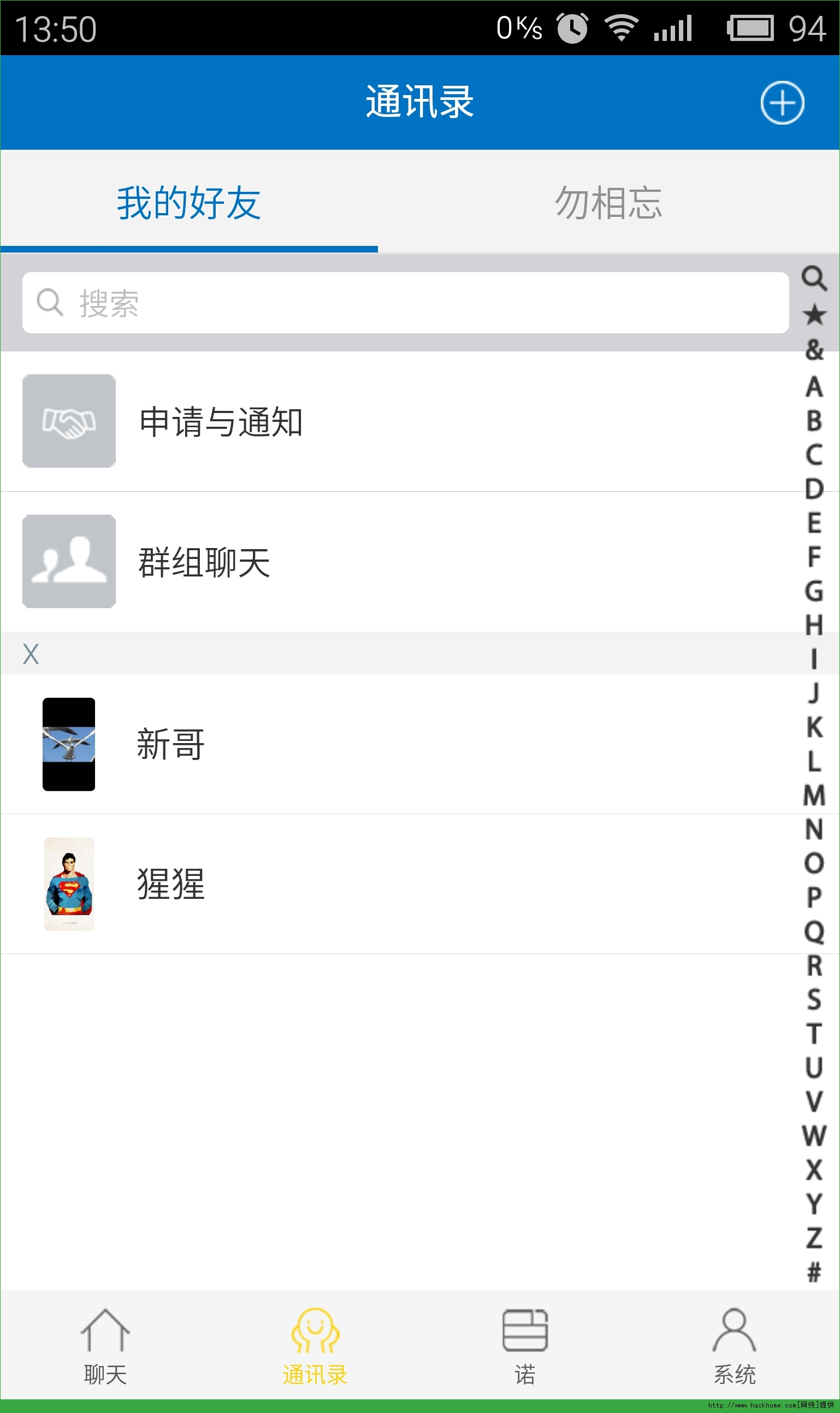The image size is (840, 1413).
Task: Open the 诺 tab
Action: click(x=525, y=1343)
